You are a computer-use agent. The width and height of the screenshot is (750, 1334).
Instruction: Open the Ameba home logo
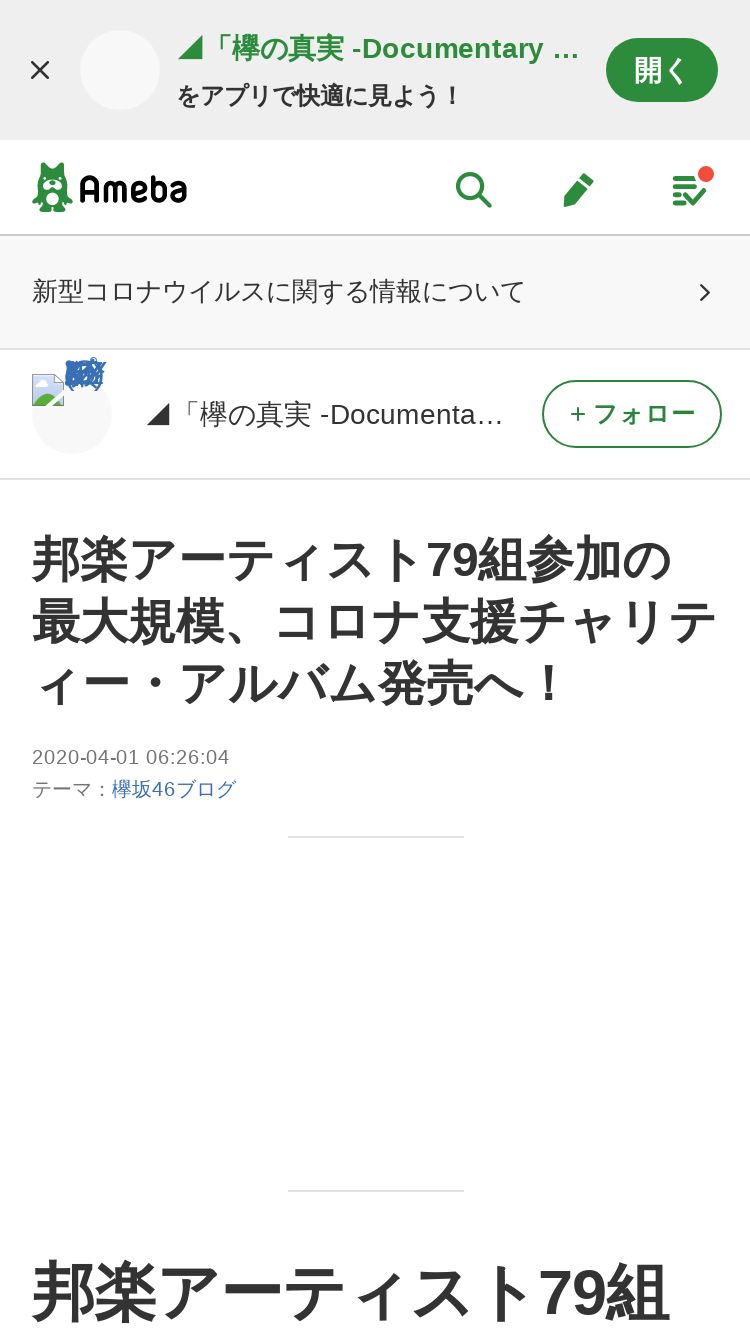coord(110,188)
